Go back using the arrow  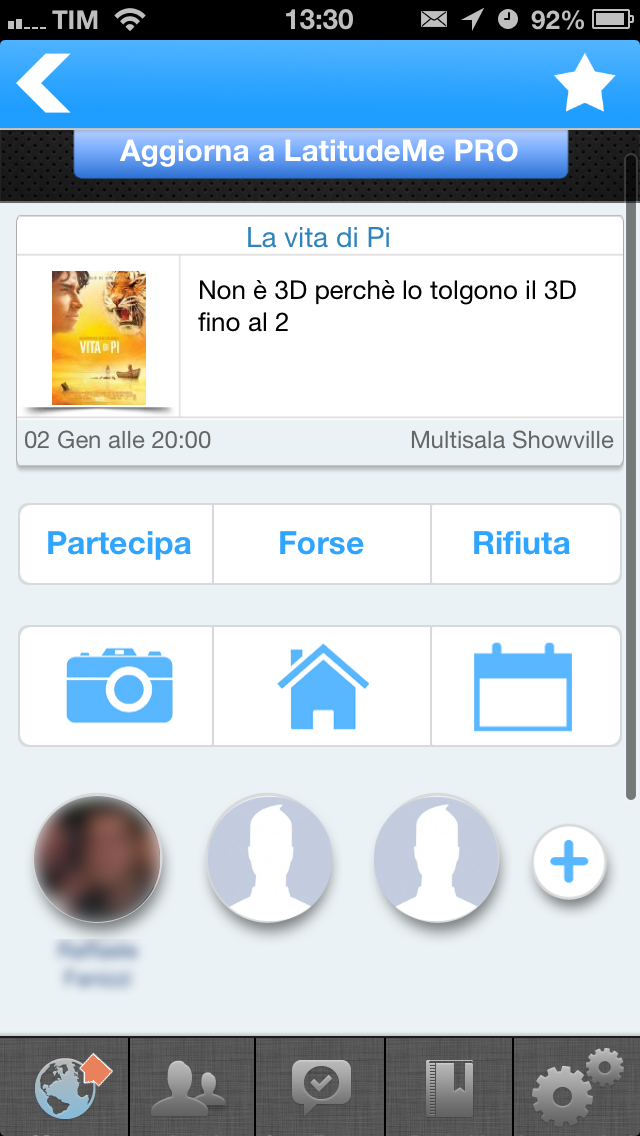click(x=44, y=83)
